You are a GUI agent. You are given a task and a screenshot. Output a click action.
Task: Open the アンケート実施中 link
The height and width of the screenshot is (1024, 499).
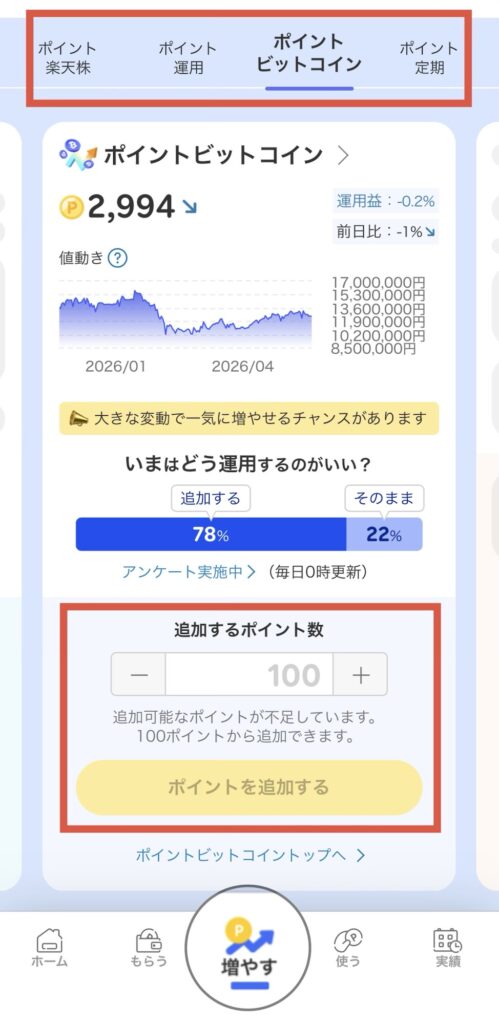(x=189, y=572)
